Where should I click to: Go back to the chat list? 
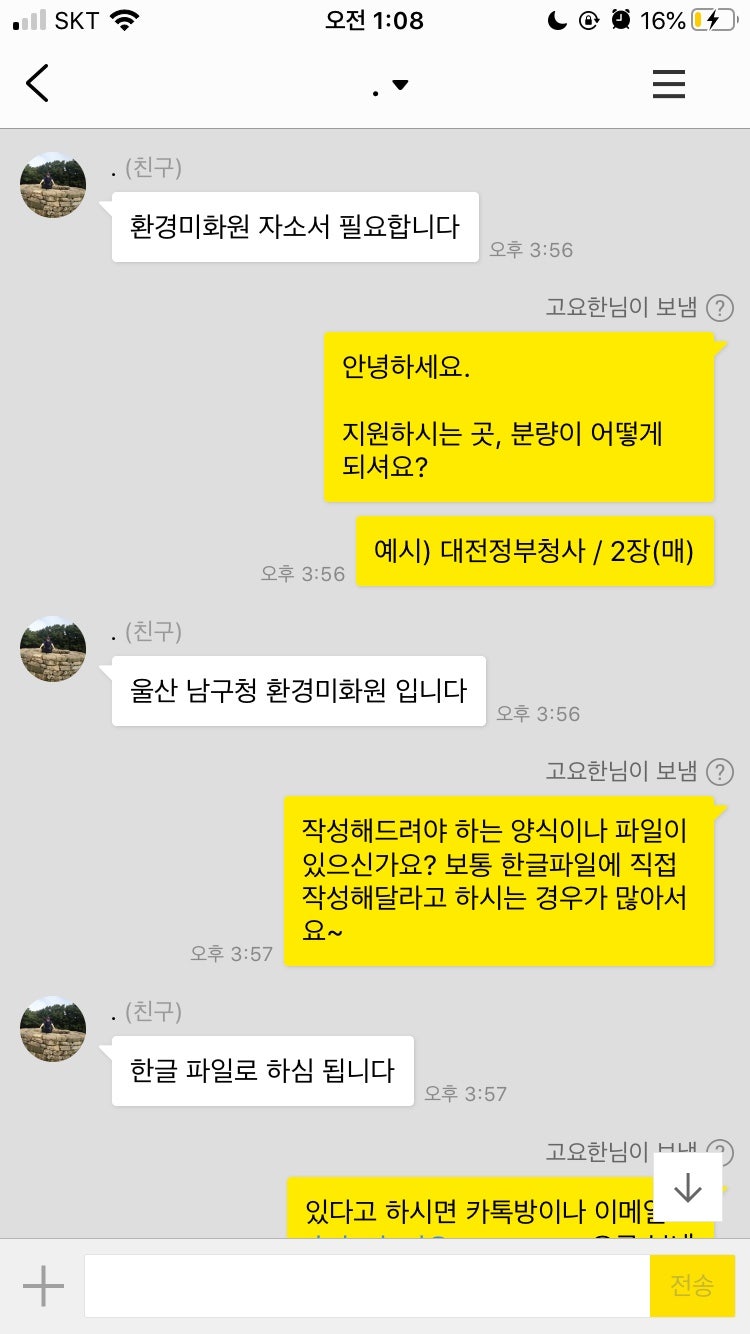click(38, 83)
